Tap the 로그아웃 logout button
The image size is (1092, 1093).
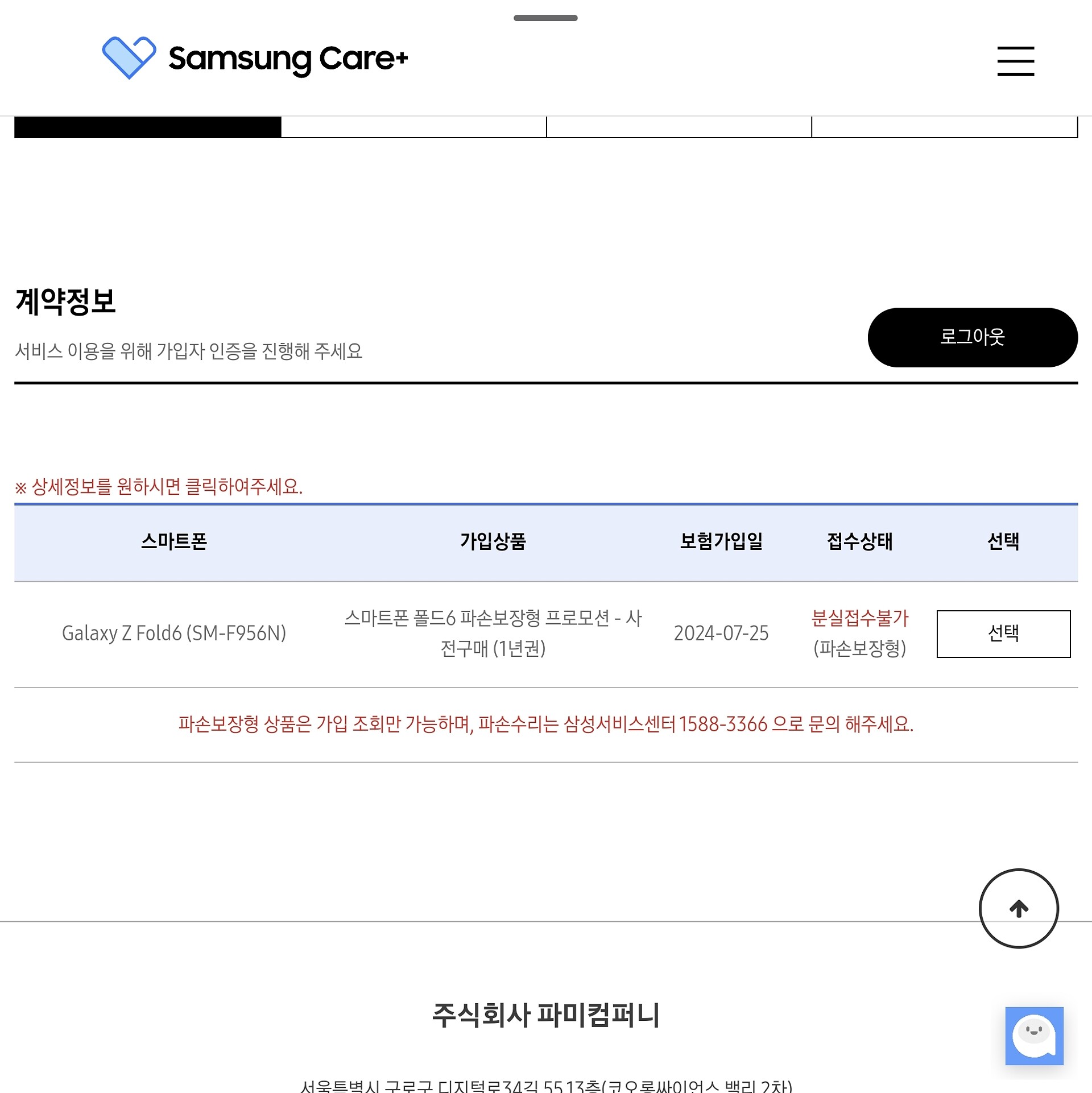pyautogui.click(x=972, y=337)
